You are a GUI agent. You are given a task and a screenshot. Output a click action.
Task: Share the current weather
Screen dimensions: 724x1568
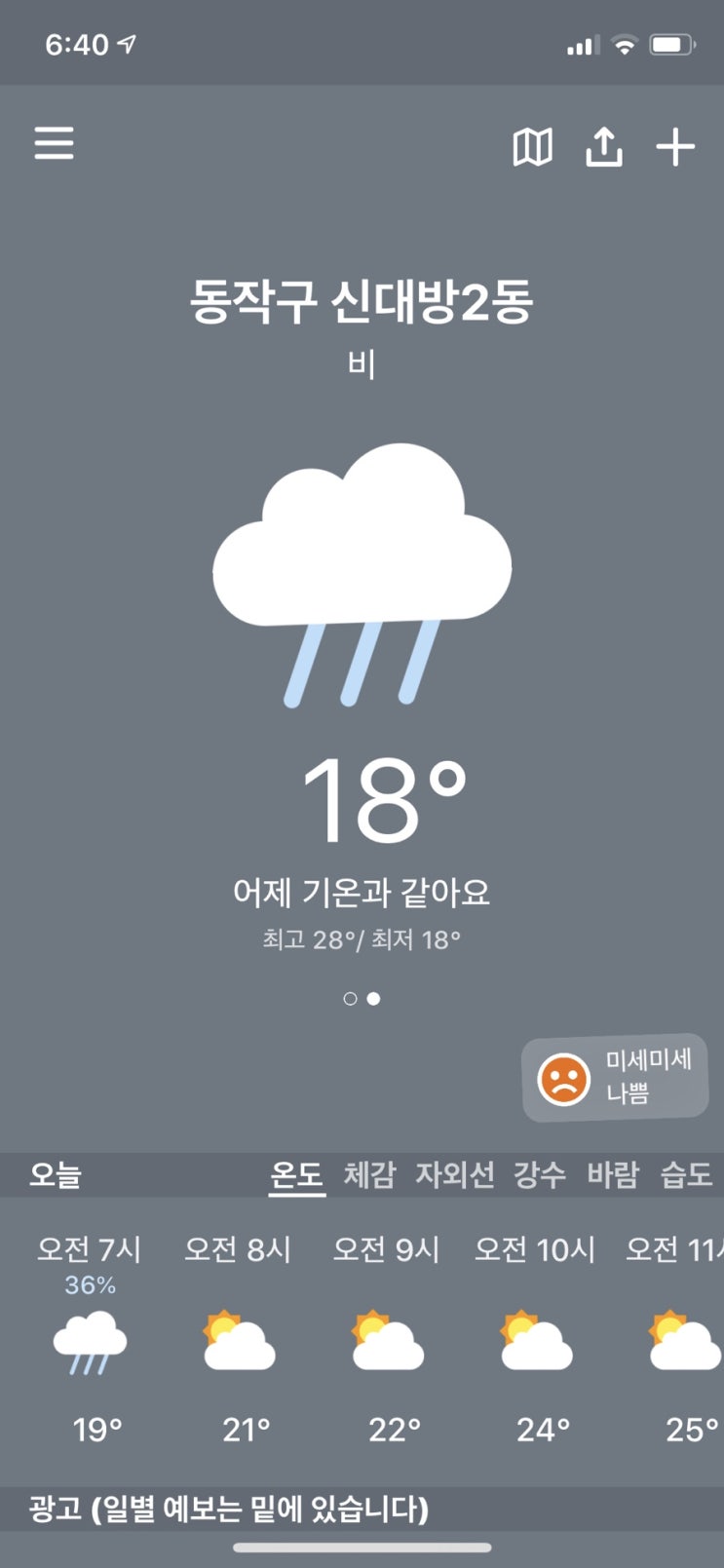point(603,148)
